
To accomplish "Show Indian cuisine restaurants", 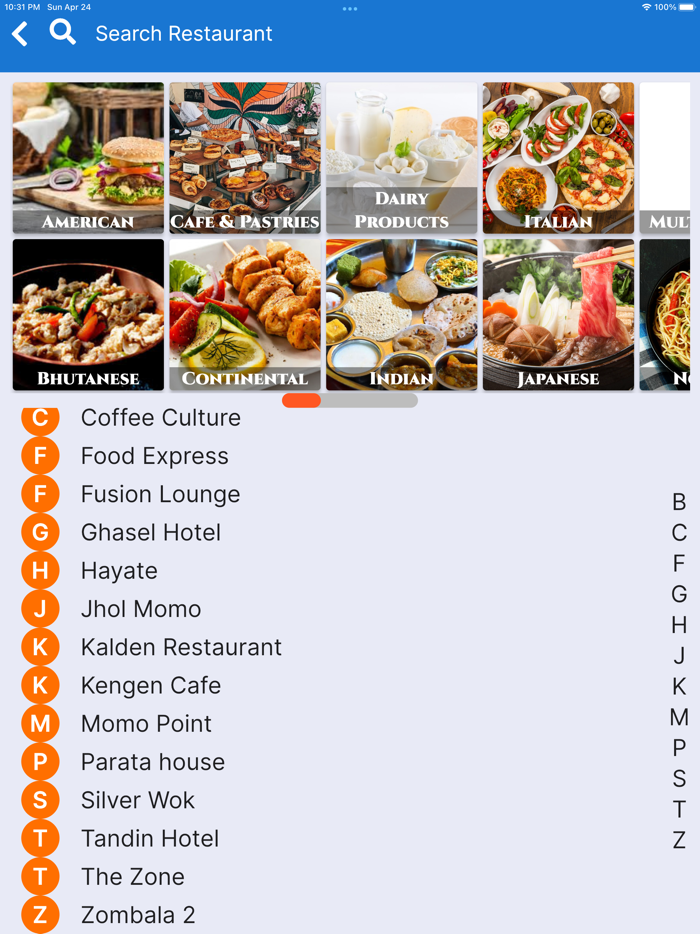I will [x=401, y=314].
